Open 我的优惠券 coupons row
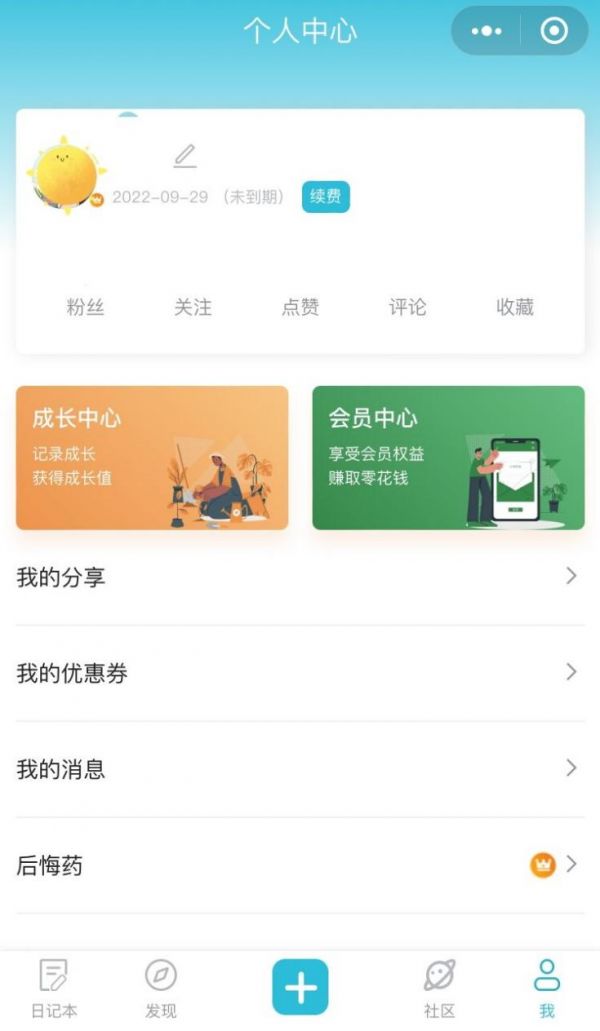The height and width of the screenshot is (1031, 600). [x=300, y=673]
